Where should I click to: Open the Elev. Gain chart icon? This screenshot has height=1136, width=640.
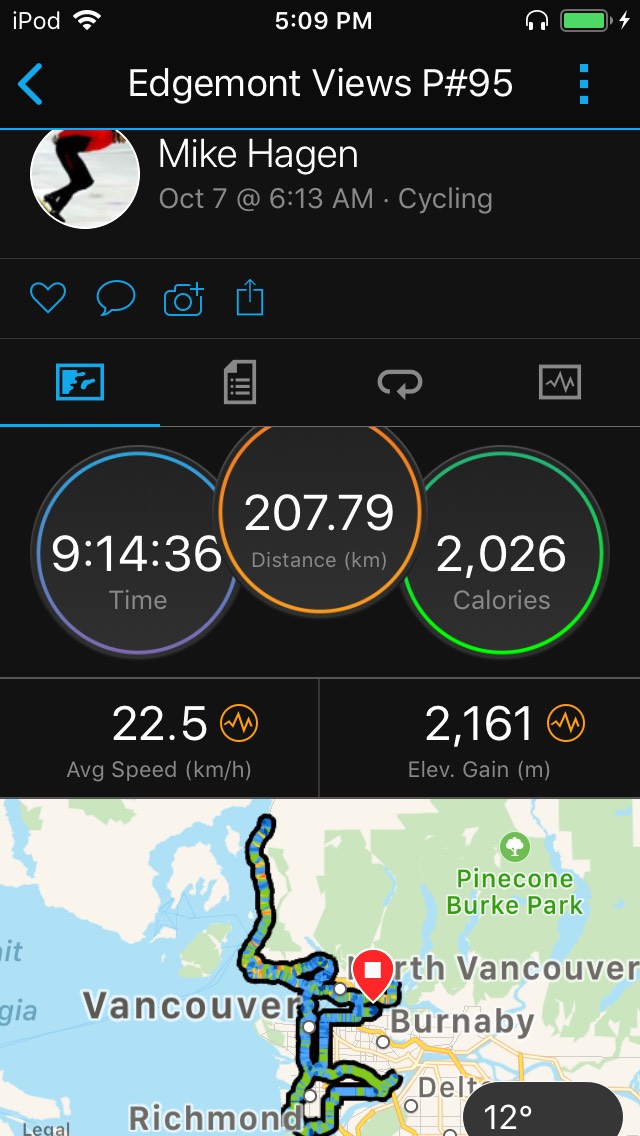click(x=566, y=722)
